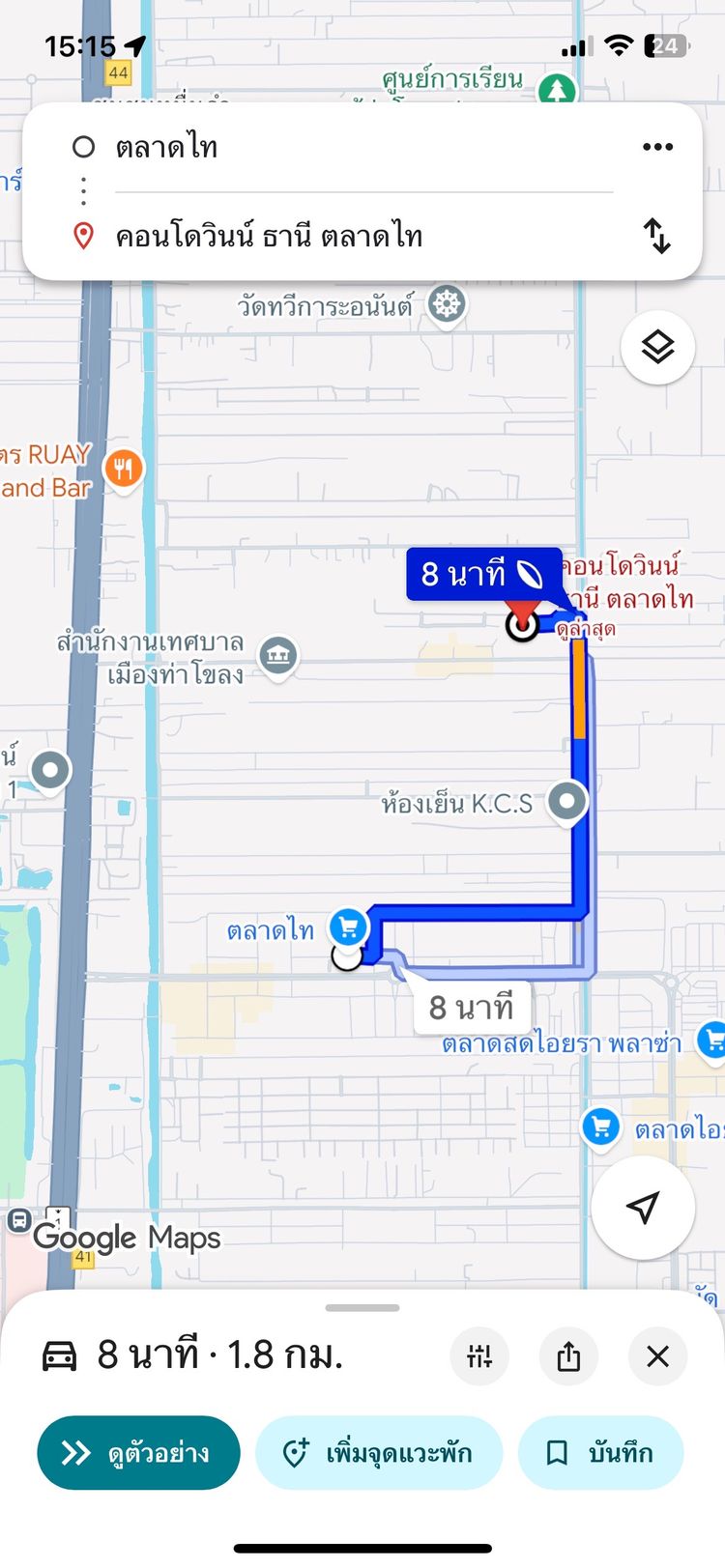
Task: Select the alternate 8 นาที route
Action: [471, 1008]
